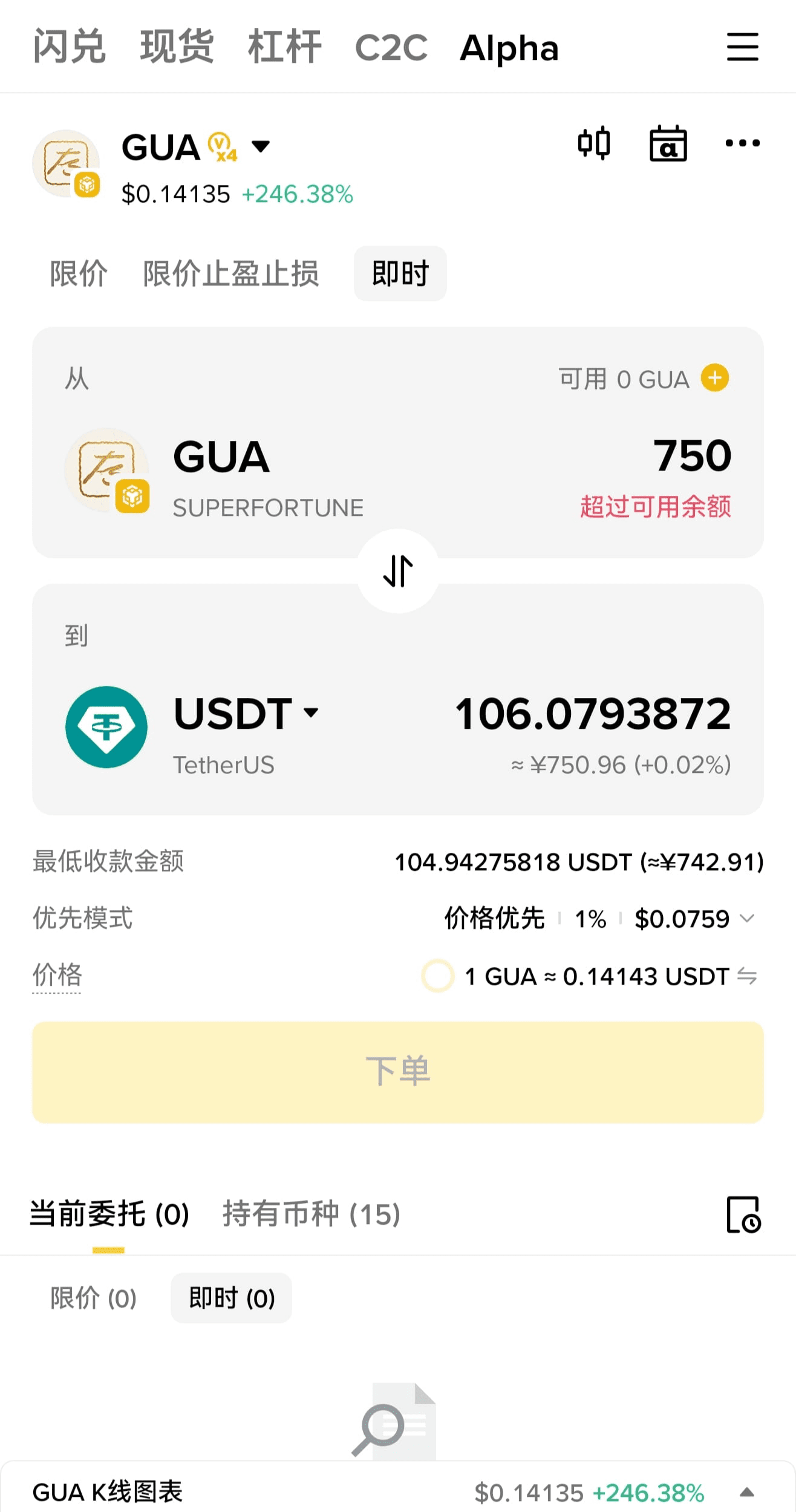This screenshot has height=1512, width=796.
Task: Open the three-dot more options
Action: coord(742,143)
